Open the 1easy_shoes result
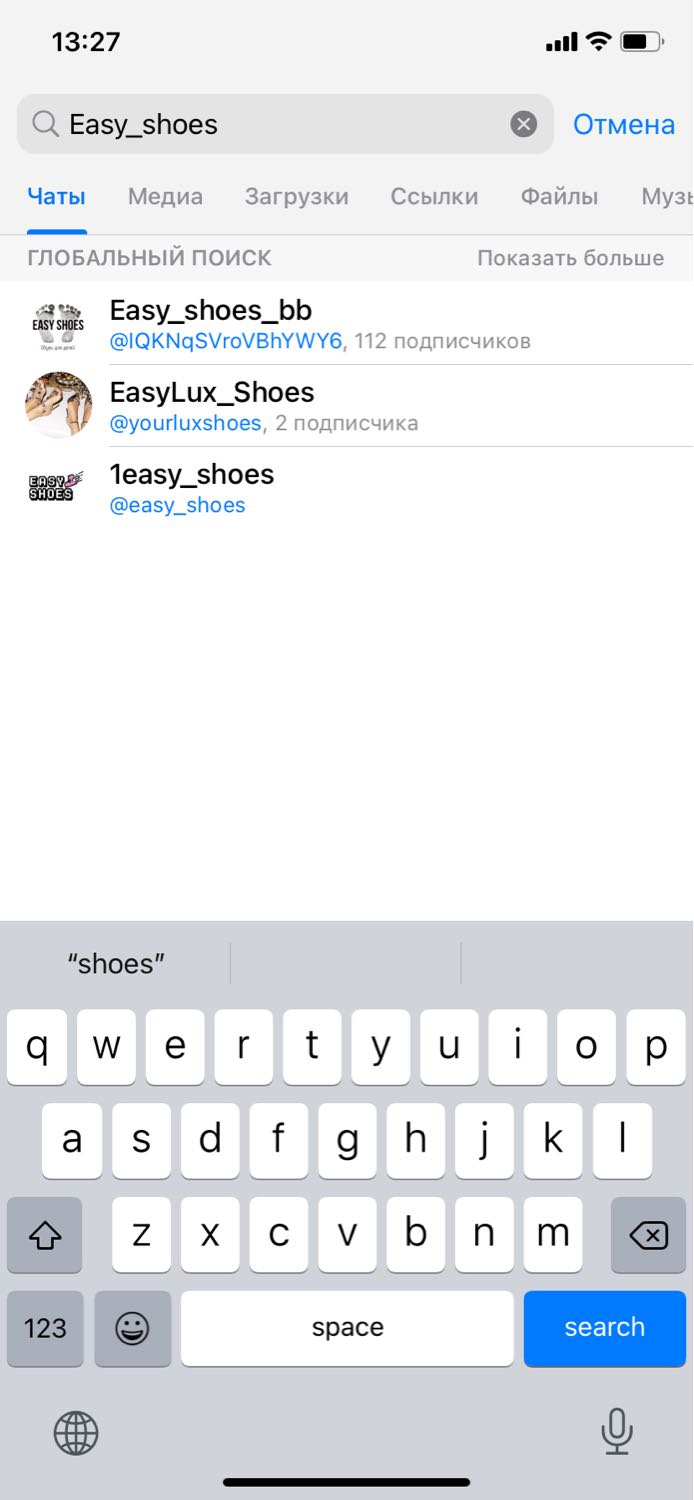Image resolution: width=694 pixels, height=1500 pixels. coord(347,487)
